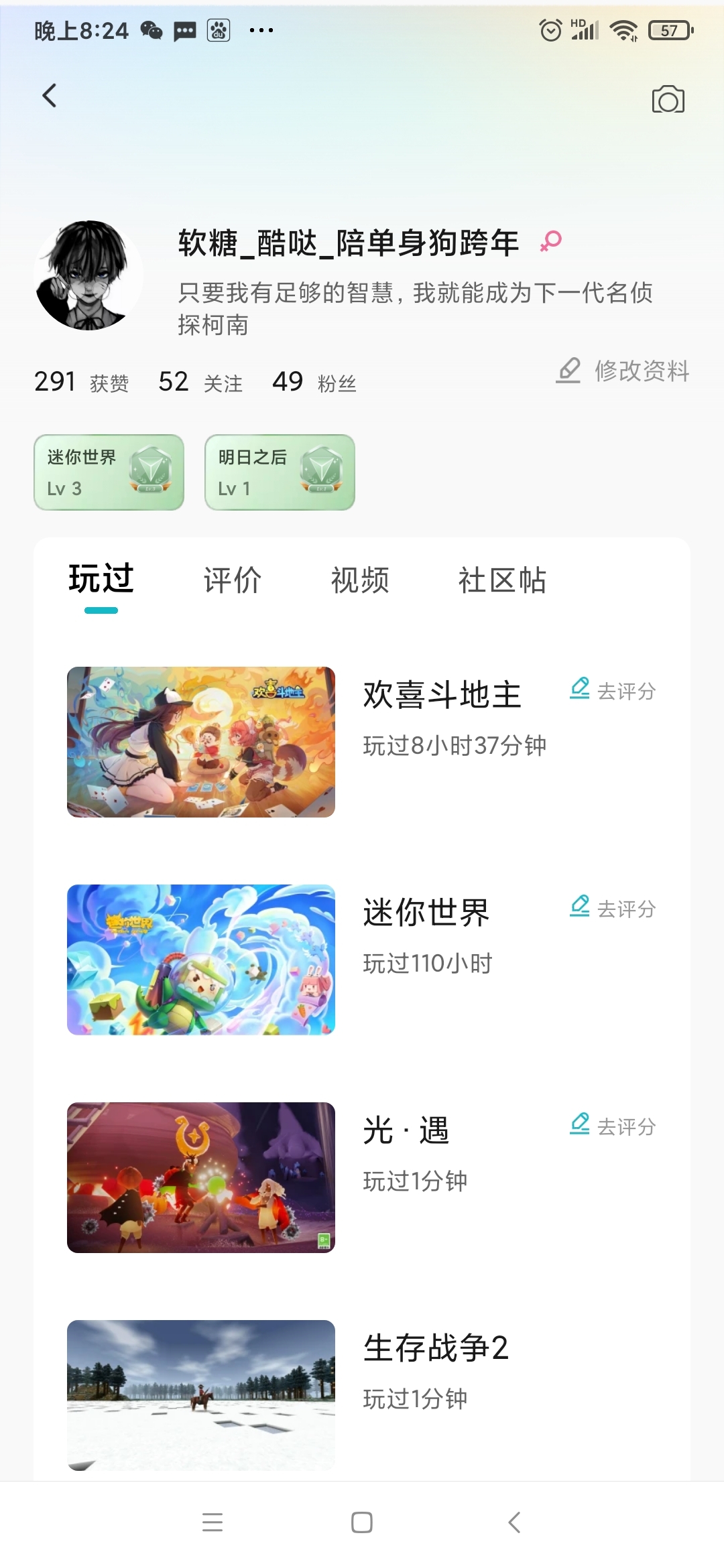Tap the system home button
724x1568 pixels.
[x=362, y=1522]
